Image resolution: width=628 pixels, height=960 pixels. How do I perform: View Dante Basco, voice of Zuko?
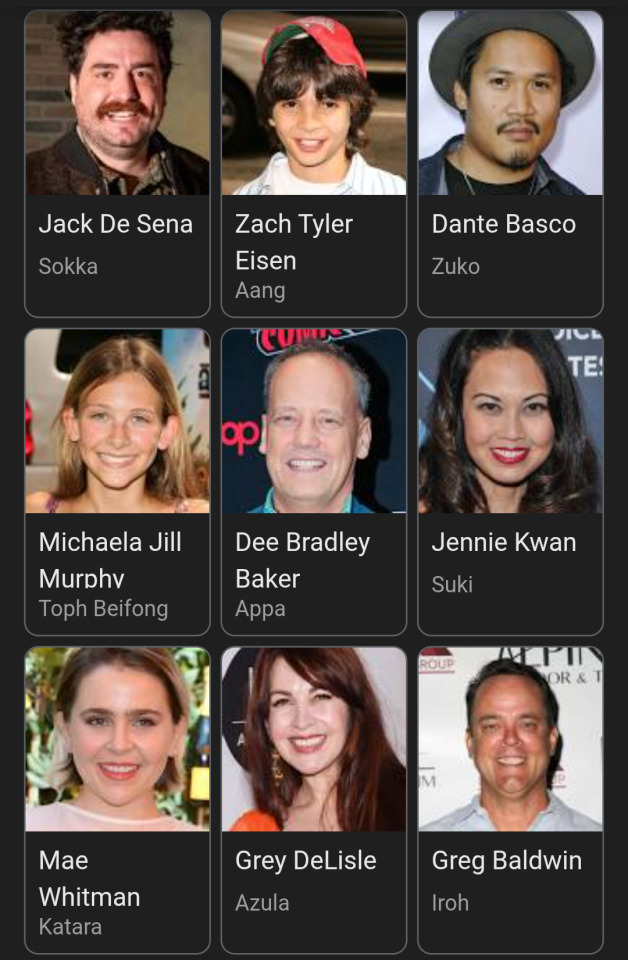click(x=510, y=164)
